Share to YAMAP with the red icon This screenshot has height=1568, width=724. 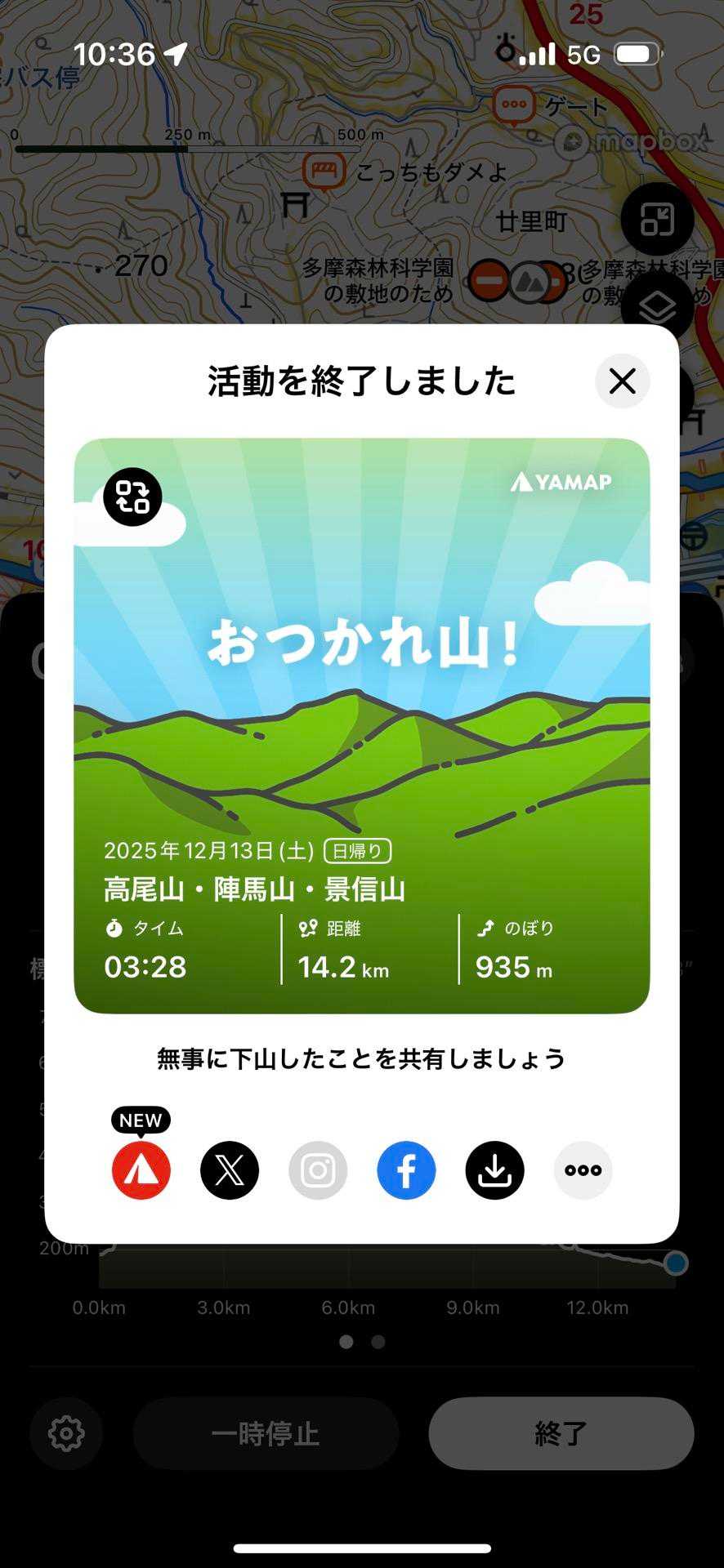coord(141,1170)
